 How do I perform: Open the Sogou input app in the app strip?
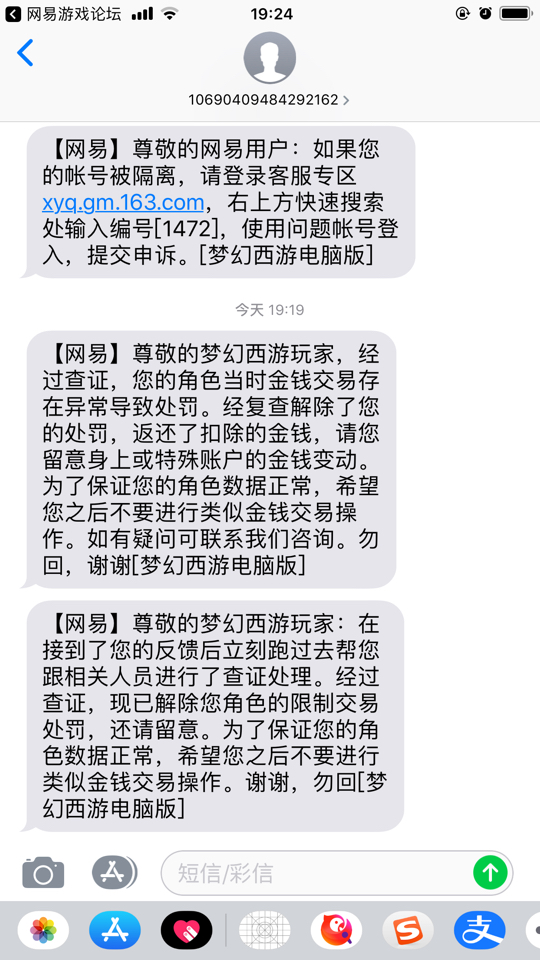(x=408, y=930)
